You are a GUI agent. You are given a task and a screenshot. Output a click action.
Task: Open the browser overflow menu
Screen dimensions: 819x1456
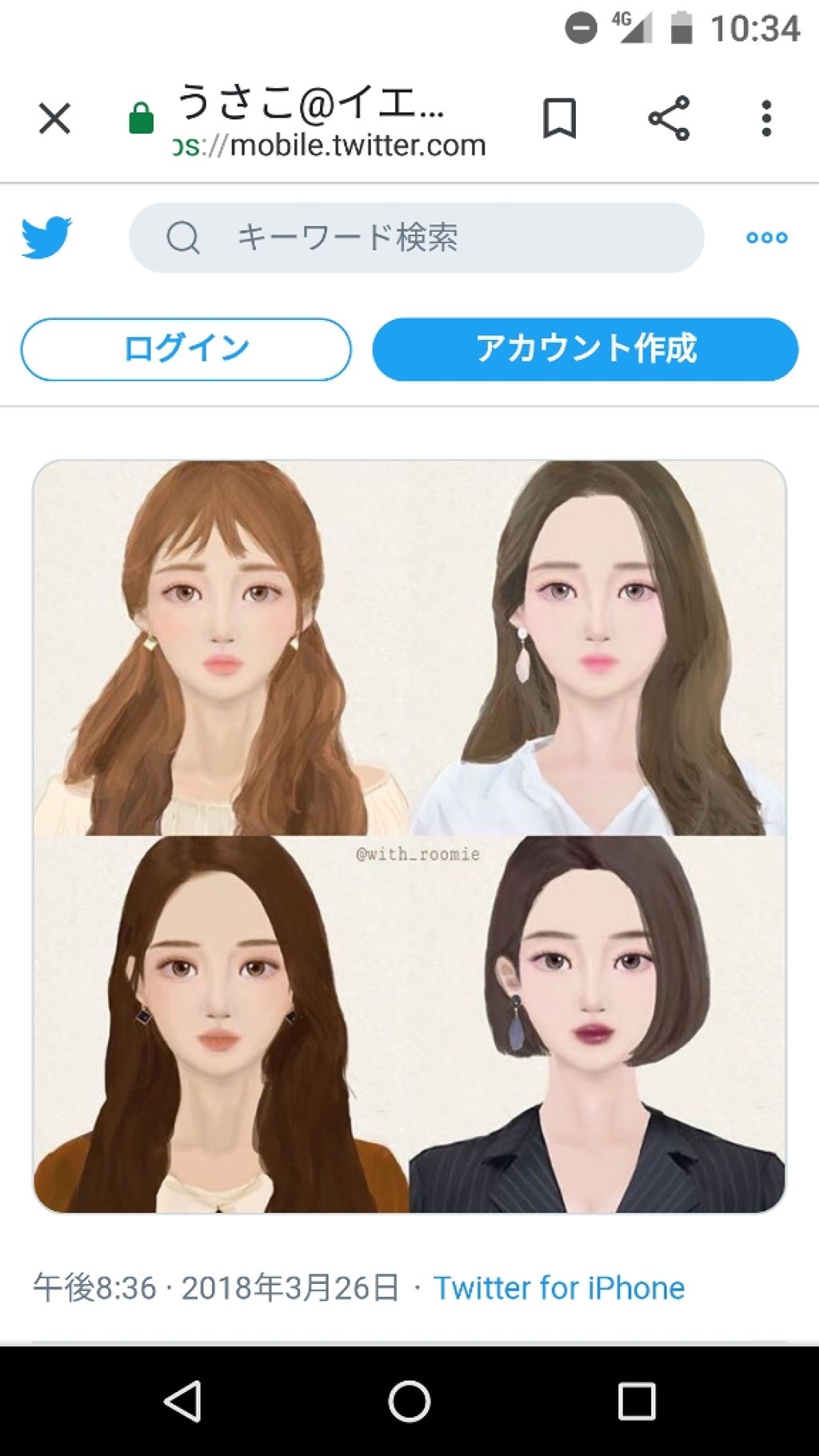coord(766,119)
